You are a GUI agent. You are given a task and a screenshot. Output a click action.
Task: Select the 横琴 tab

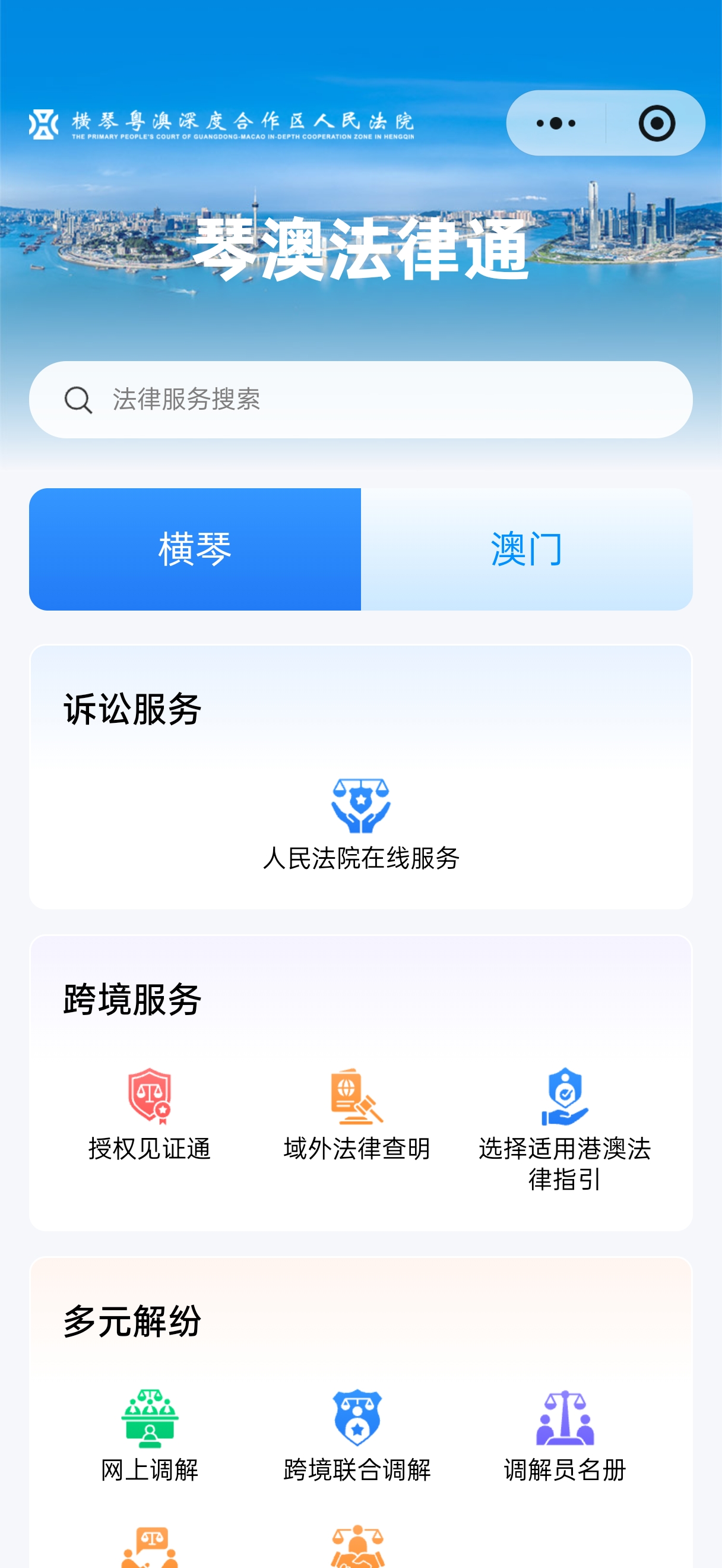[195, 547]
